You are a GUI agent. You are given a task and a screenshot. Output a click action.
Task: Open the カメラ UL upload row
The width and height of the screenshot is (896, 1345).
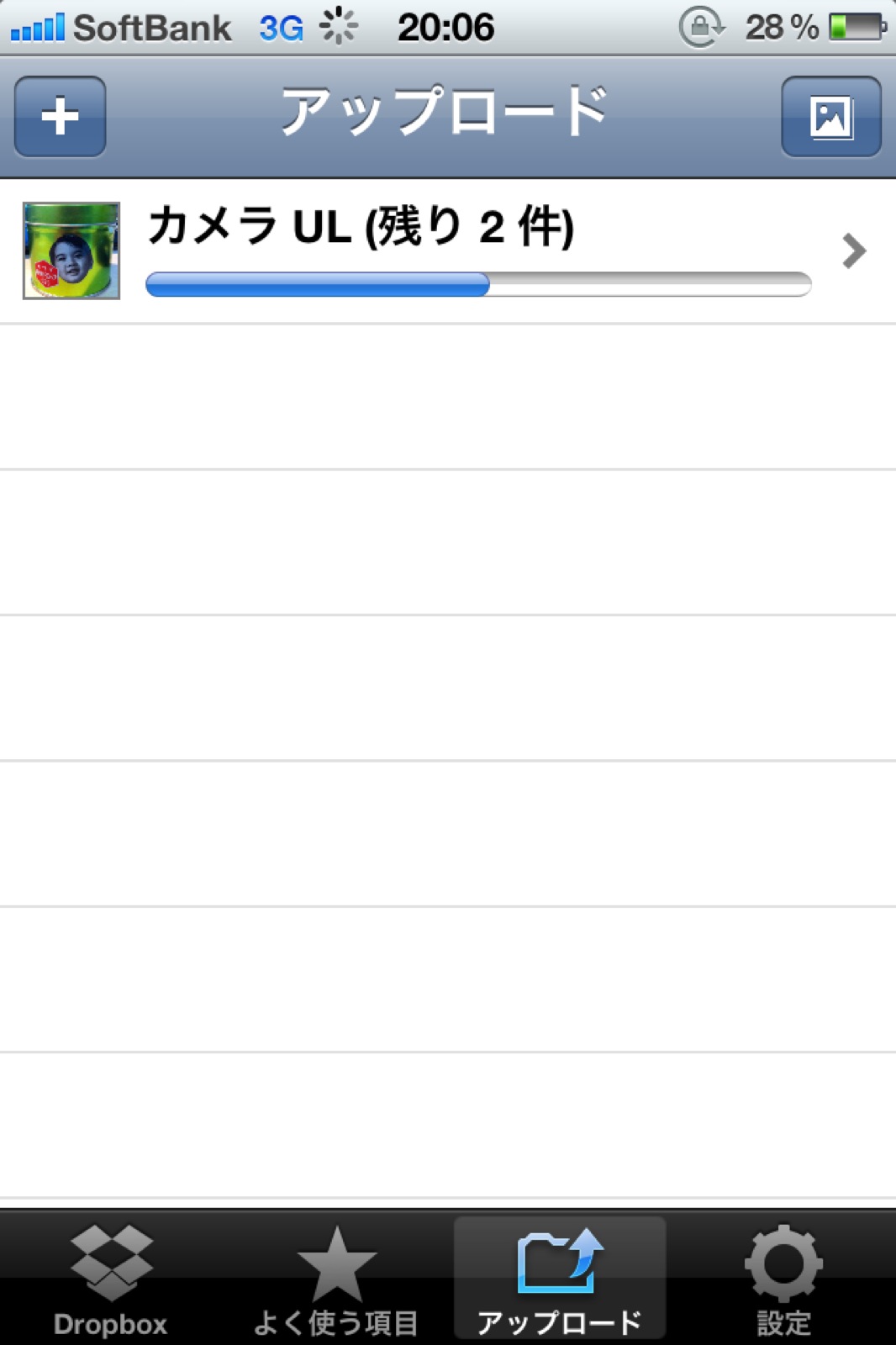[447, 251]
